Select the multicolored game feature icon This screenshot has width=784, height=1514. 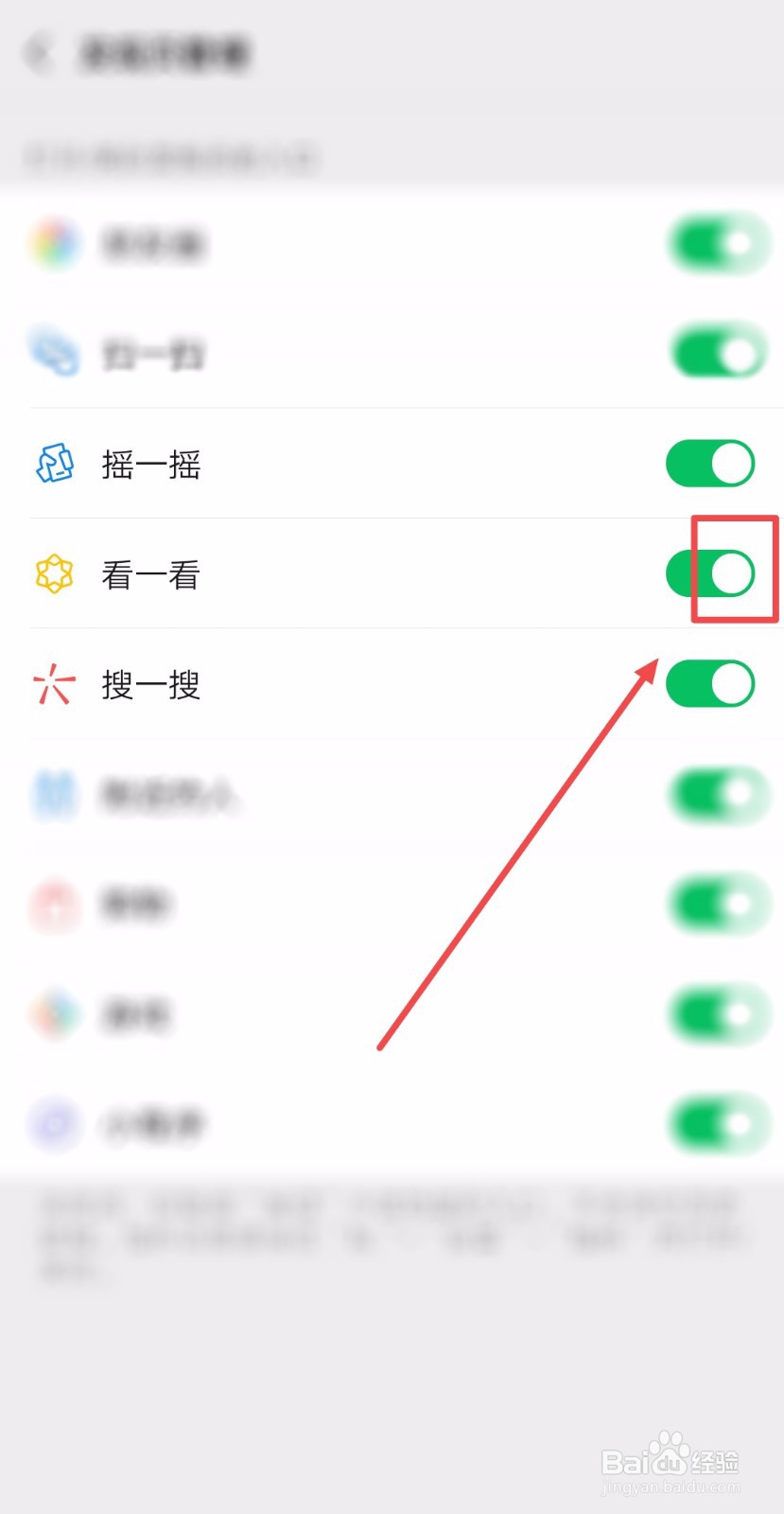54,1014
